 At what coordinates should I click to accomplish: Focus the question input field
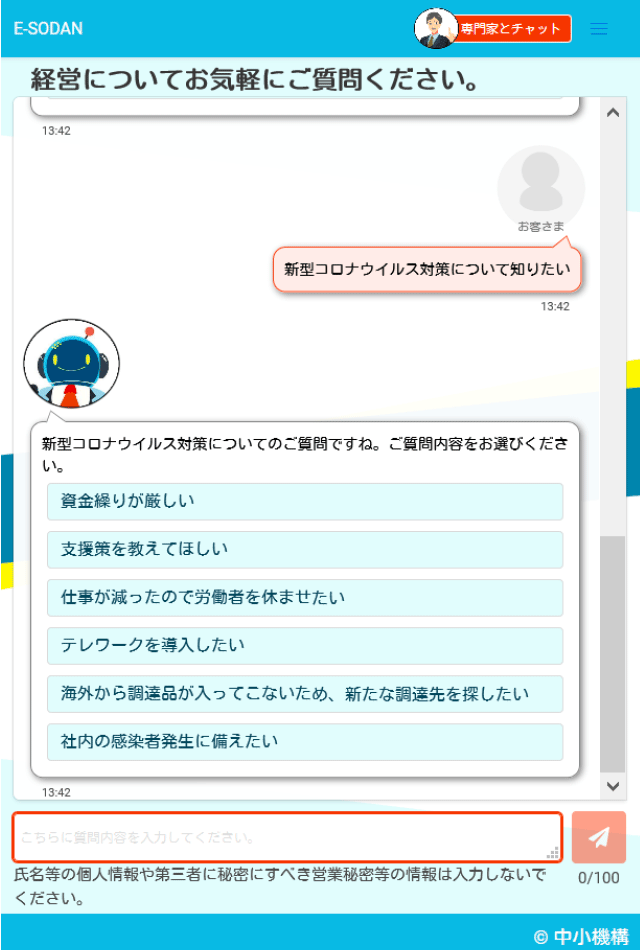click(x=286, y=837)
